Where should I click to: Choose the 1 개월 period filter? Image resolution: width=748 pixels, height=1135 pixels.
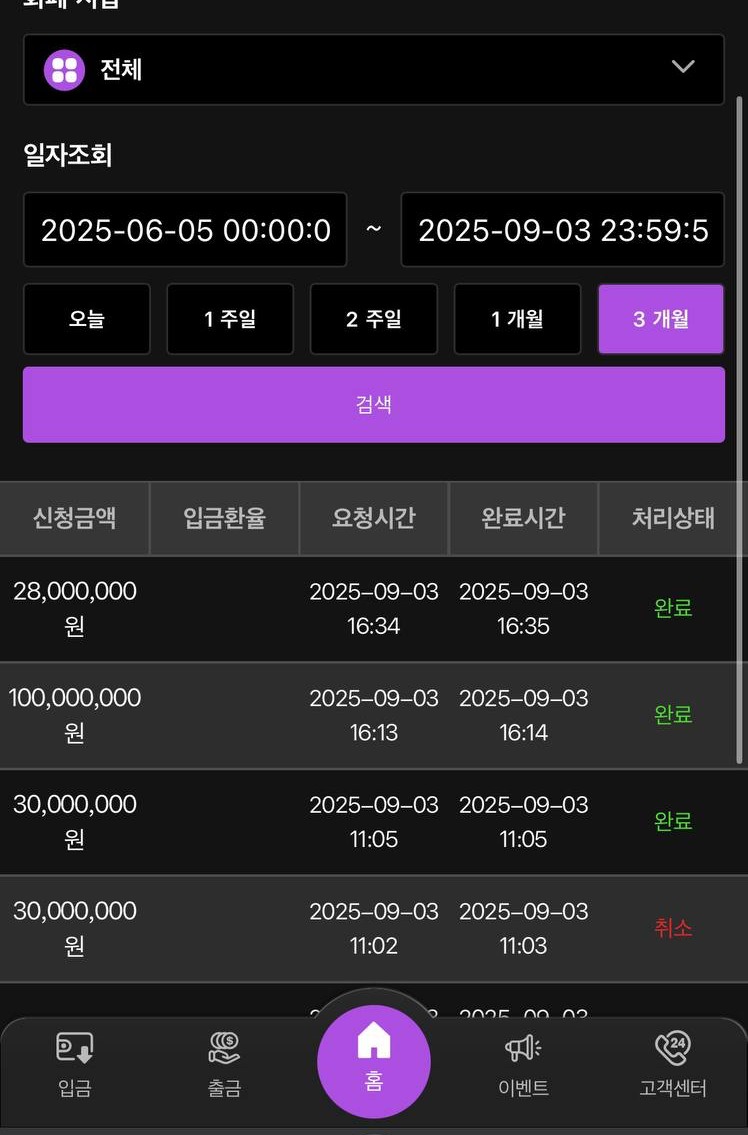click(517, 319)
